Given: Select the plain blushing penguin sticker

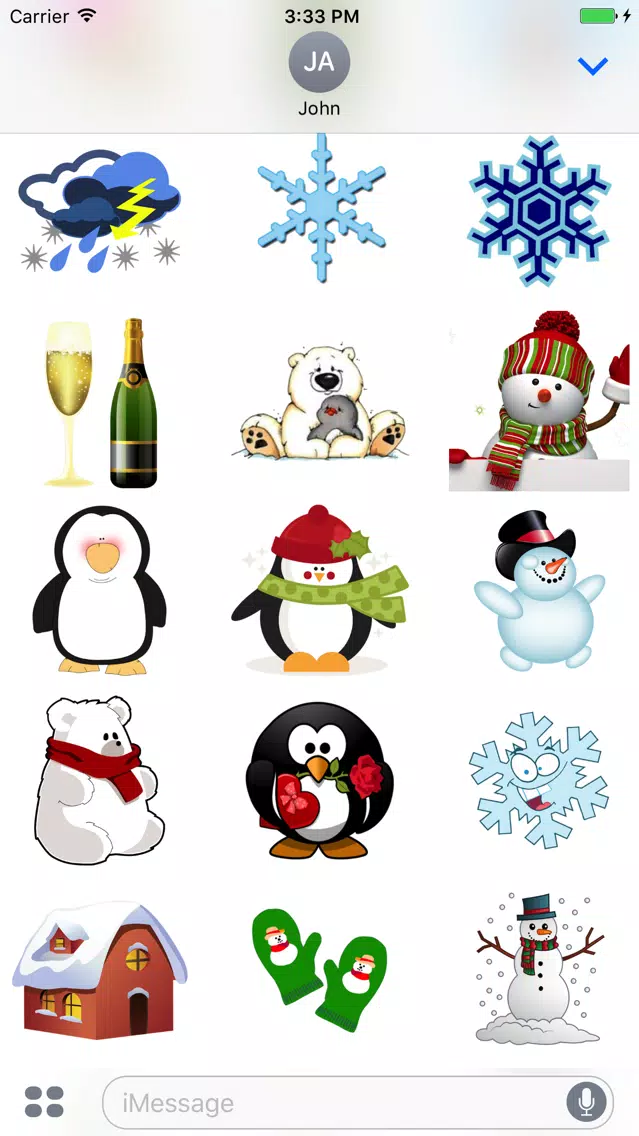Looking at the screenshot, I should 99,590.
